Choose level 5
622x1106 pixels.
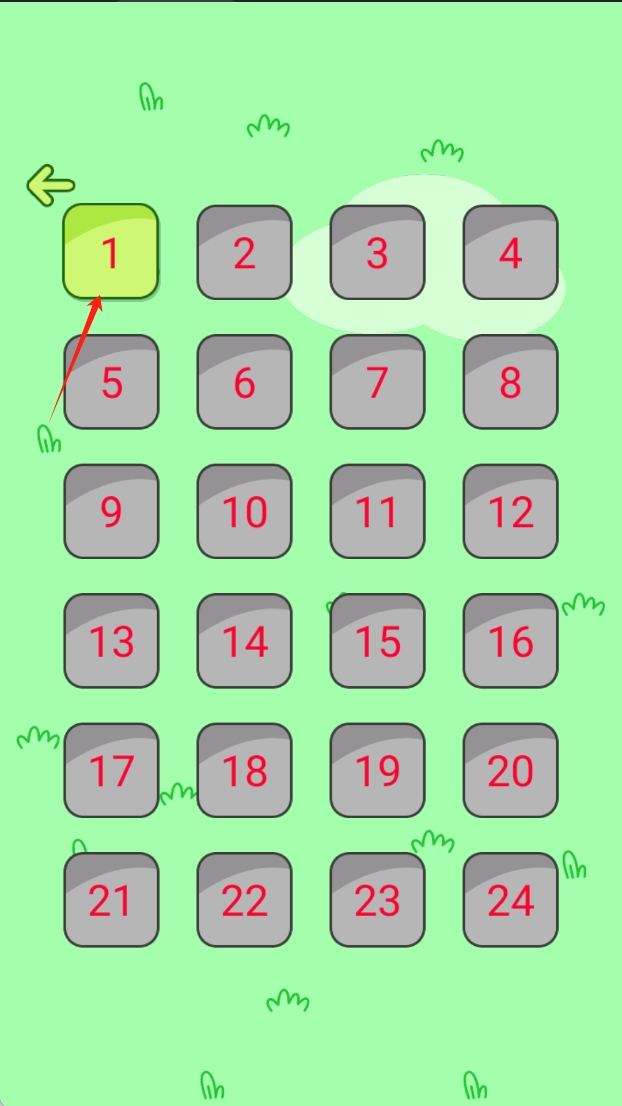tap(111, 382)
